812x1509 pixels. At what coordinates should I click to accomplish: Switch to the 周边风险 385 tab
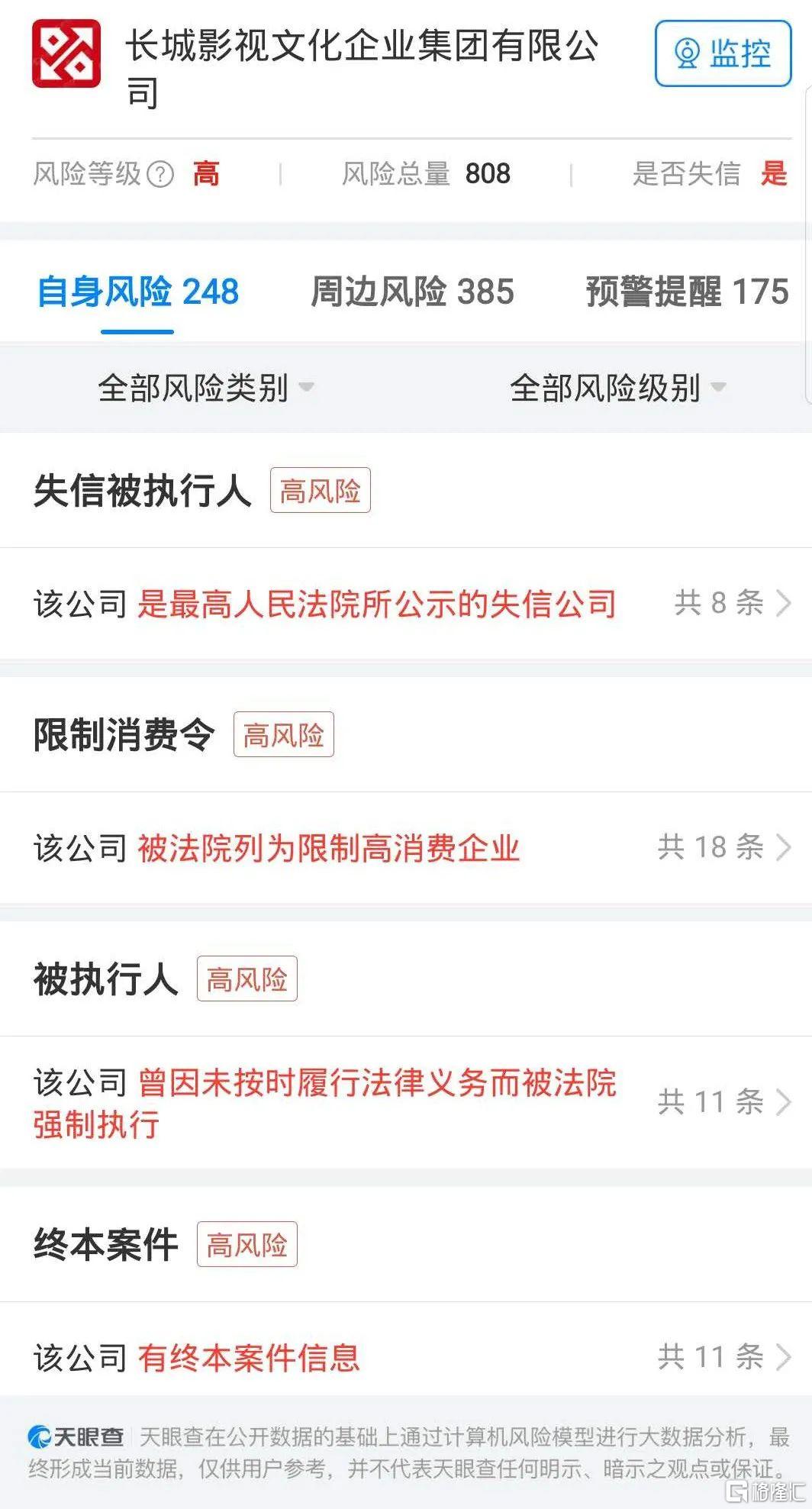tap(412, 292)
